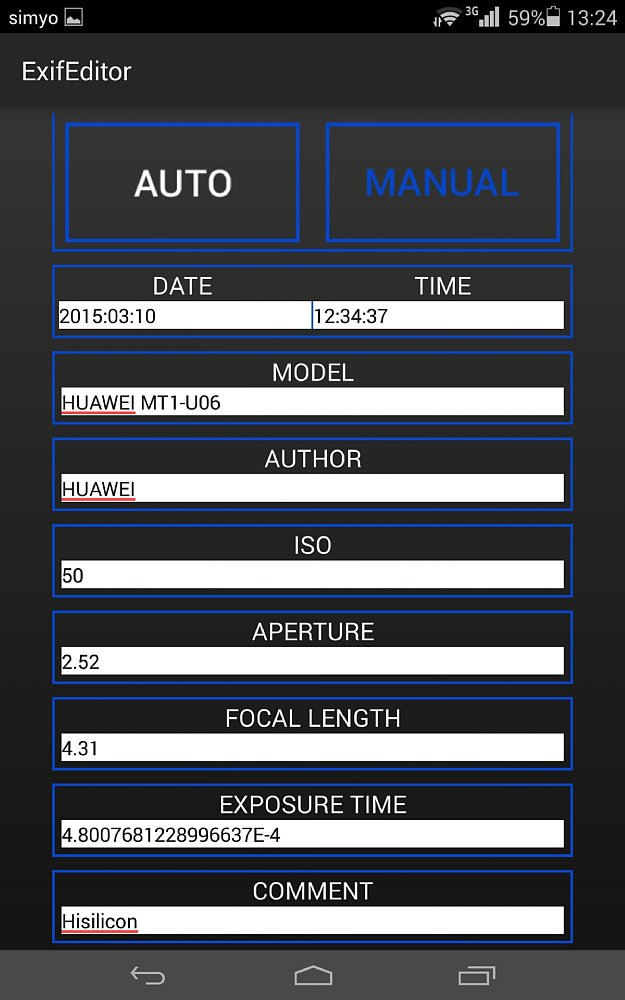
Task: Edit the FOCAL LENGTH field
Action: point(312,747)
